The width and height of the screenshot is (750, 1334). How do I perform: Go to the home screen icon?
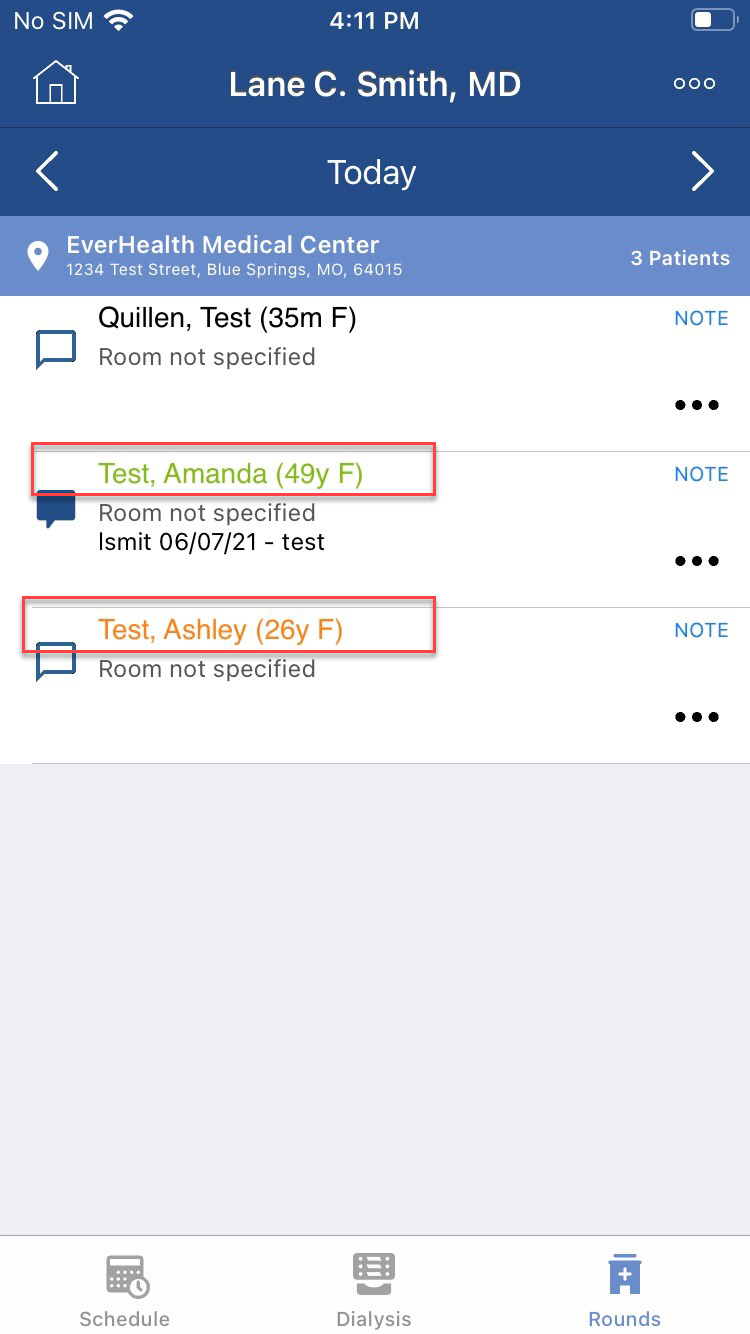coord(56,84)
